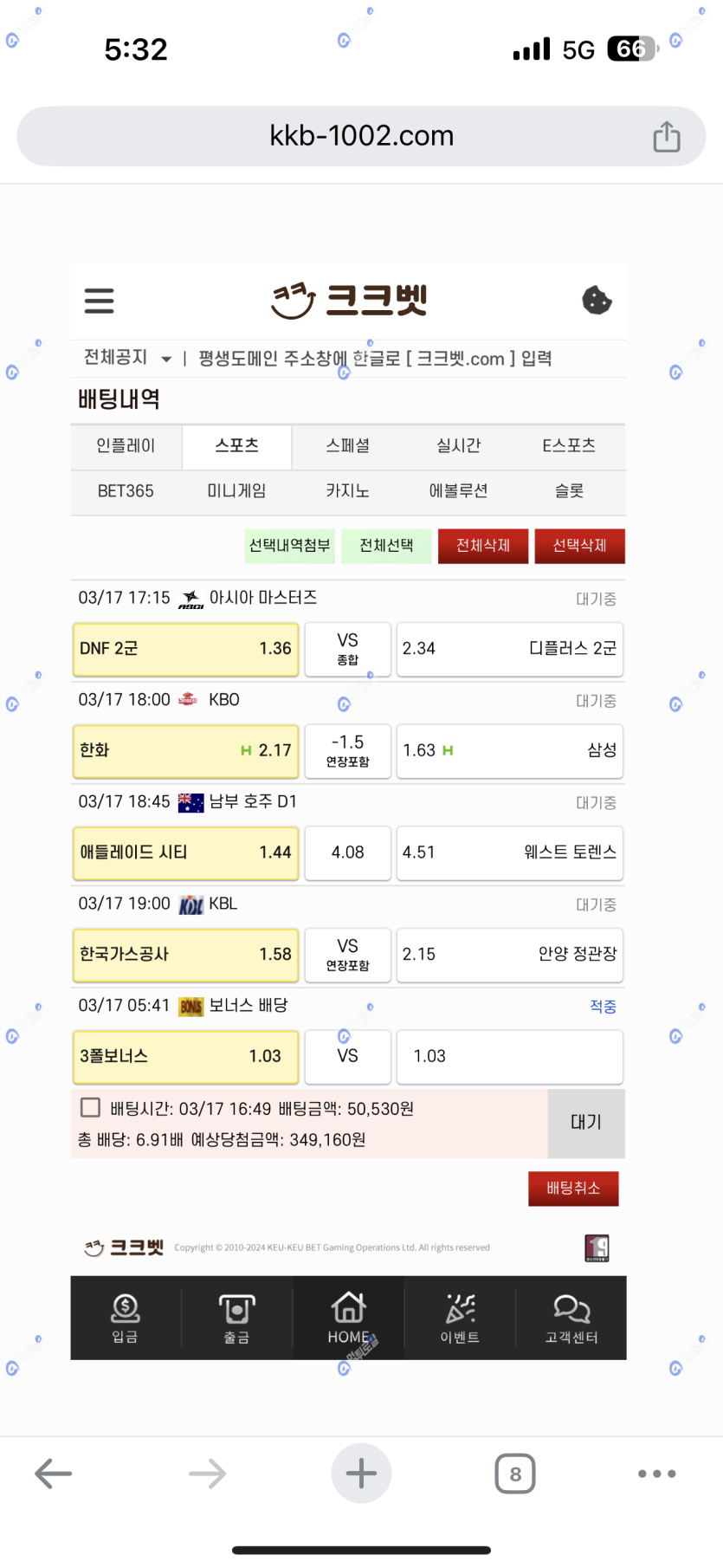
Task: Open the E스포츠 tab
Action: click(x=569, y=446)
